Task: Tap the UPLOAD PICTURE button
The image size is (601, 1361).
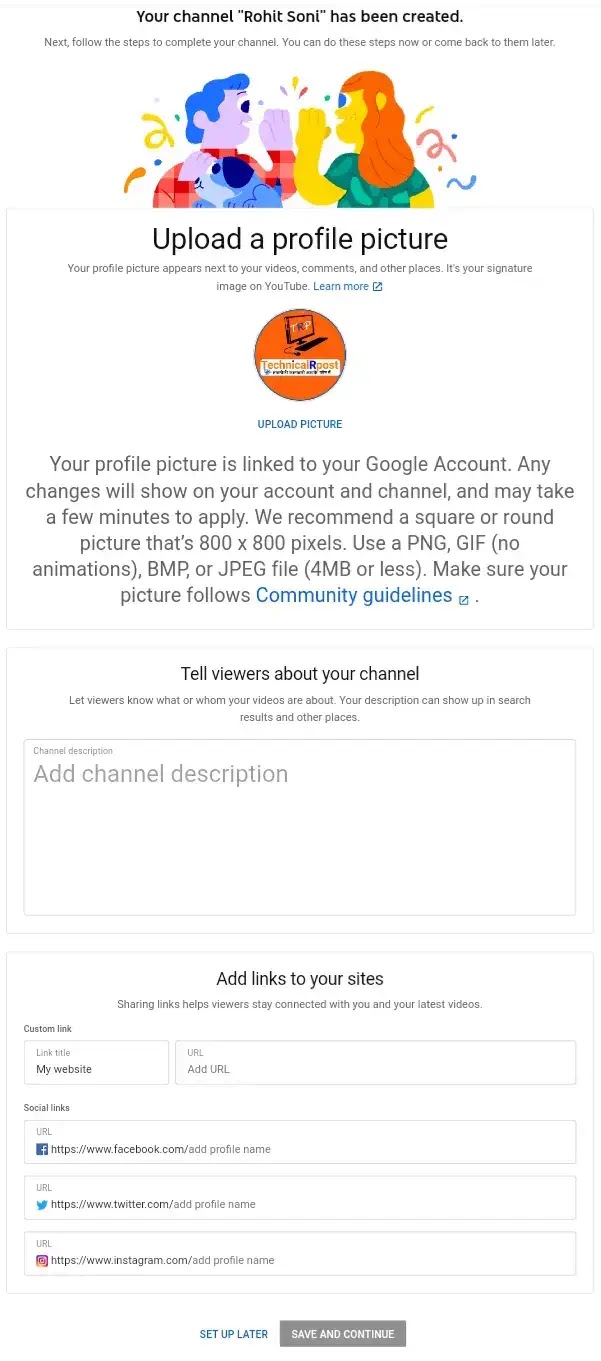Action: tap(300, 424)
